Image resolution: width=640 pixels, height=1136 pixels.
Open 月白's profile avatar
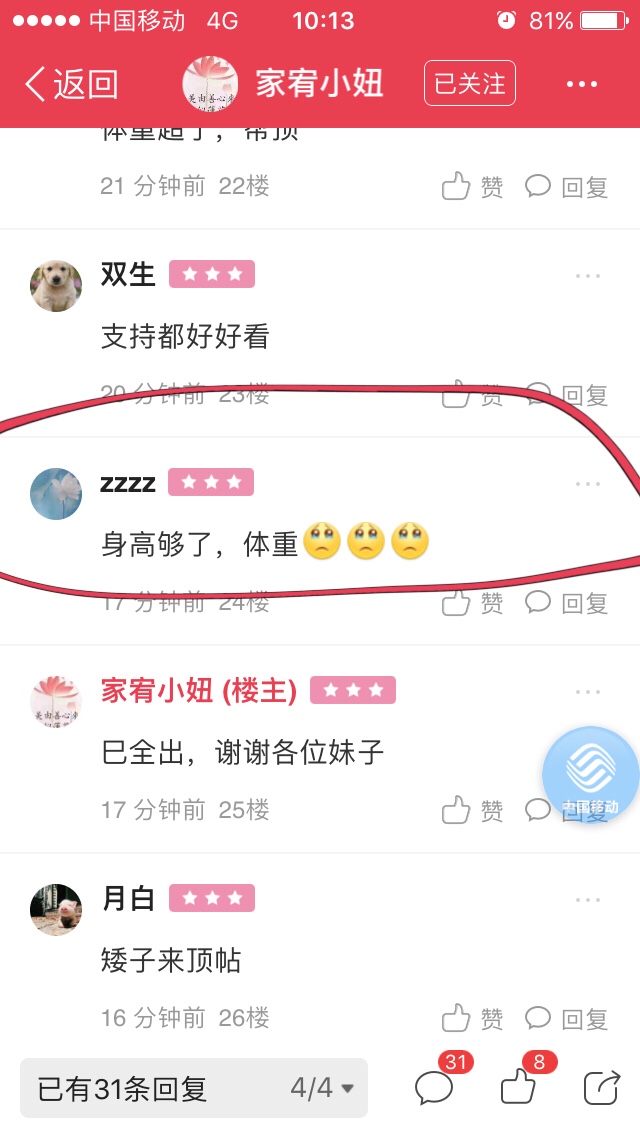point(56,909)
